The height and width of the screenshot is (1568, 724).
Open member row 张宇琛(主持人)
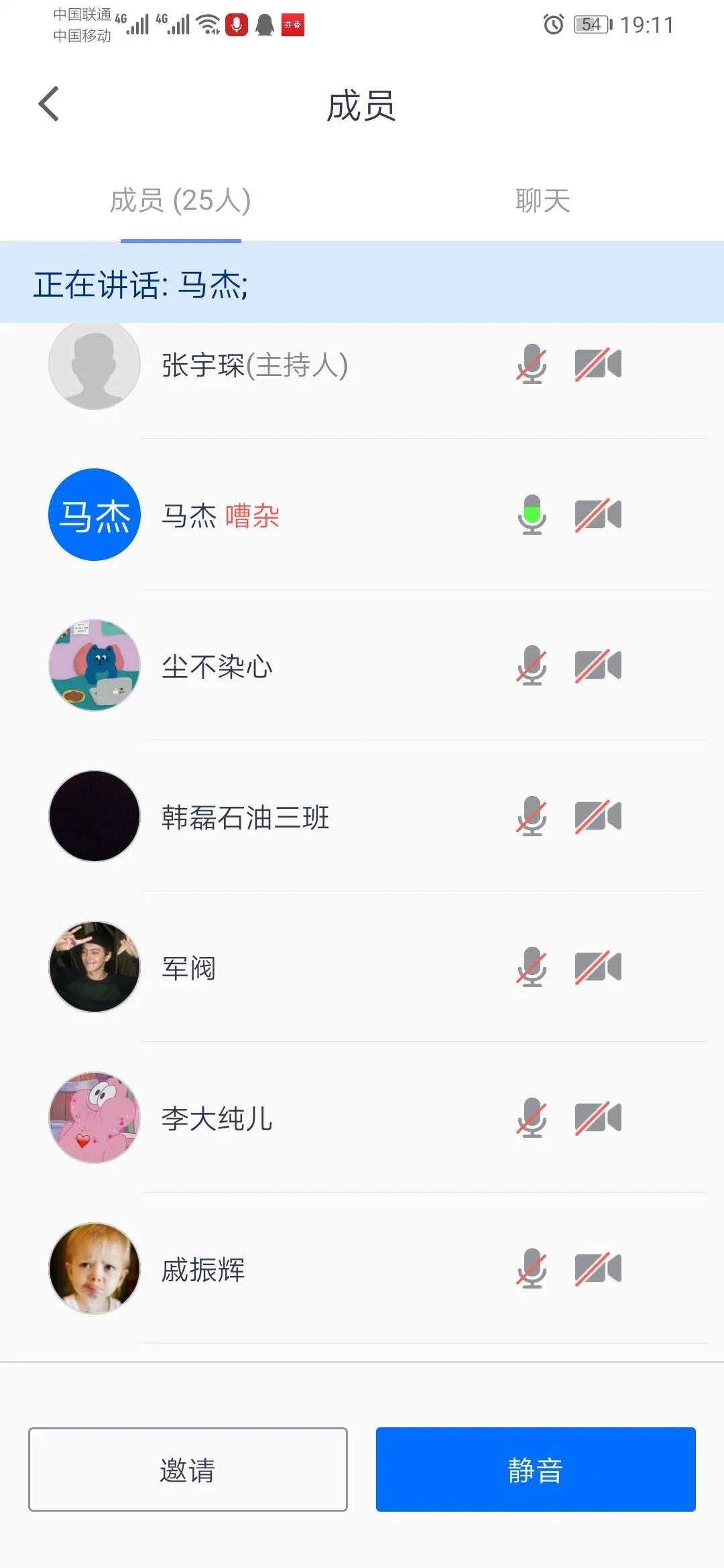(255, 365)
